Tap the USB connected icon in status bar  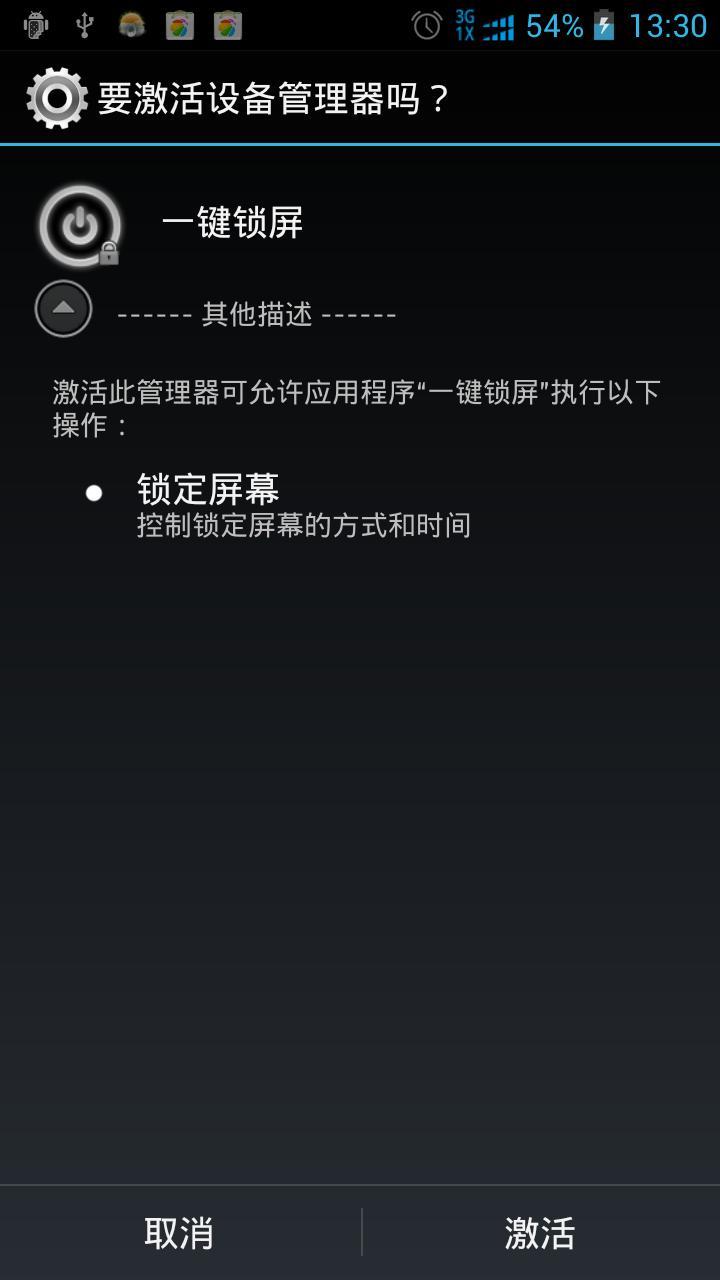coord(84,24)
